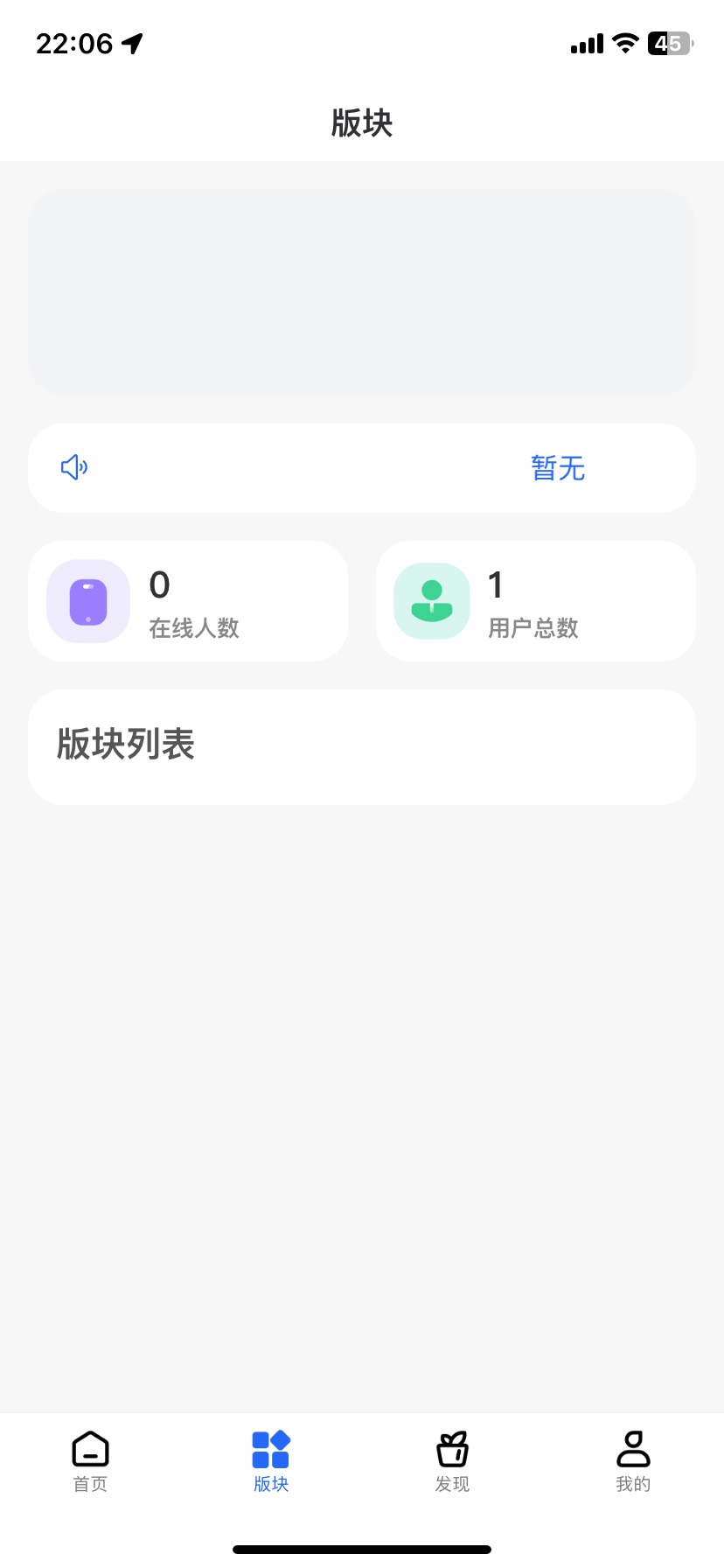This screenshot has height=1568, width=724.
Task: Switch to the 发现 tab
Action: coord(452,1461)
